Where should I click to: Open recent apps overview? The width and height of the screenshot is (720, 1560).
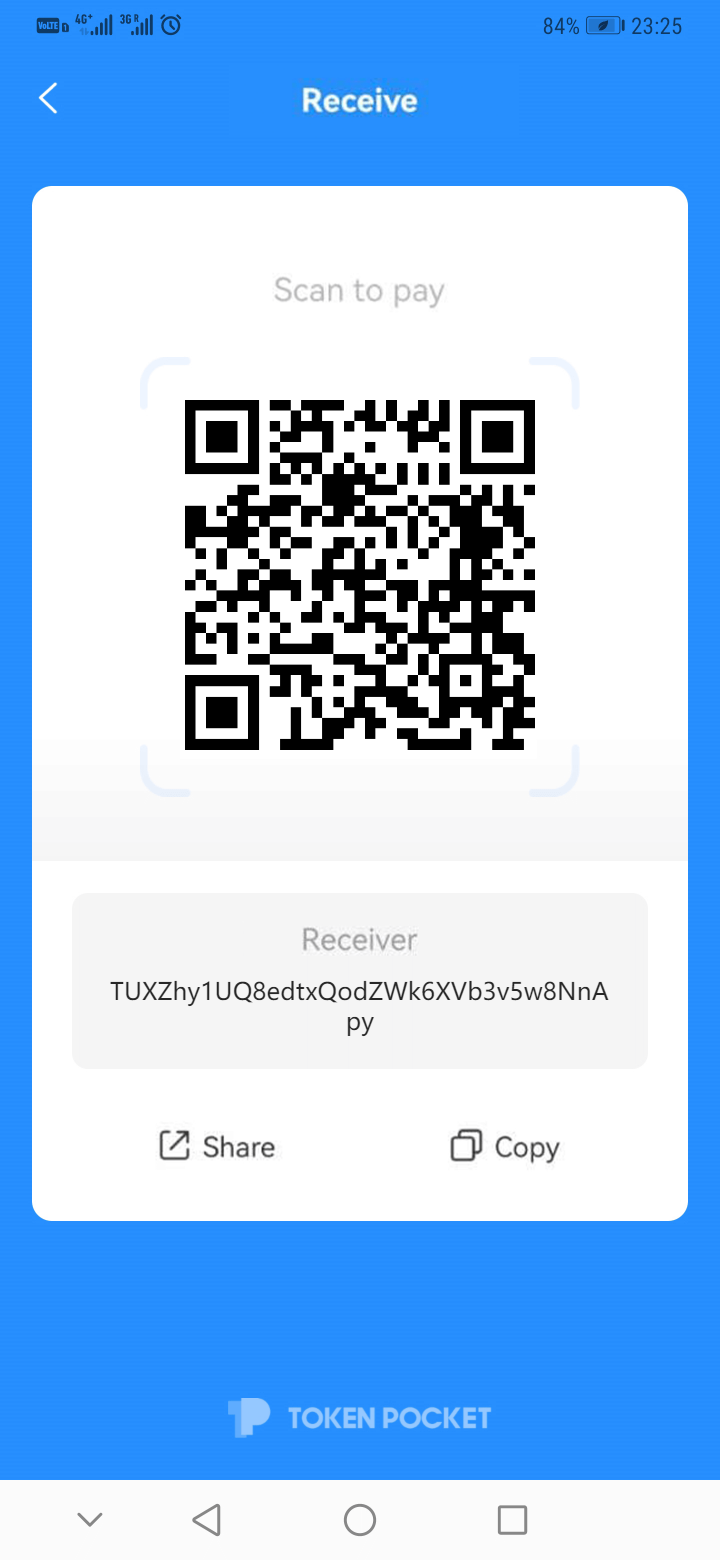(512, 1520)
